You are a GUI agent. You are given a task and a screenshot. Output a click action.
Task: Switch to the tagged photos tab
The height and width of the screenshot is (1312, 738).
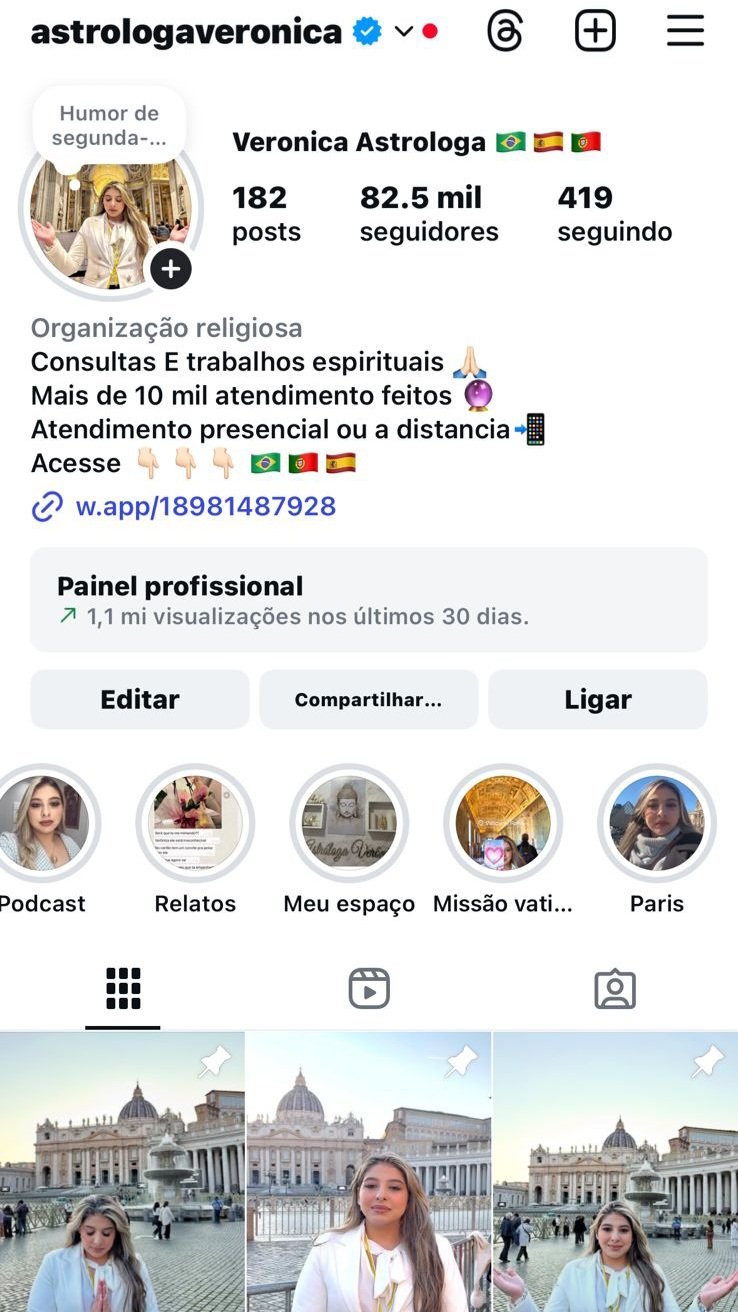pos(615,989)
